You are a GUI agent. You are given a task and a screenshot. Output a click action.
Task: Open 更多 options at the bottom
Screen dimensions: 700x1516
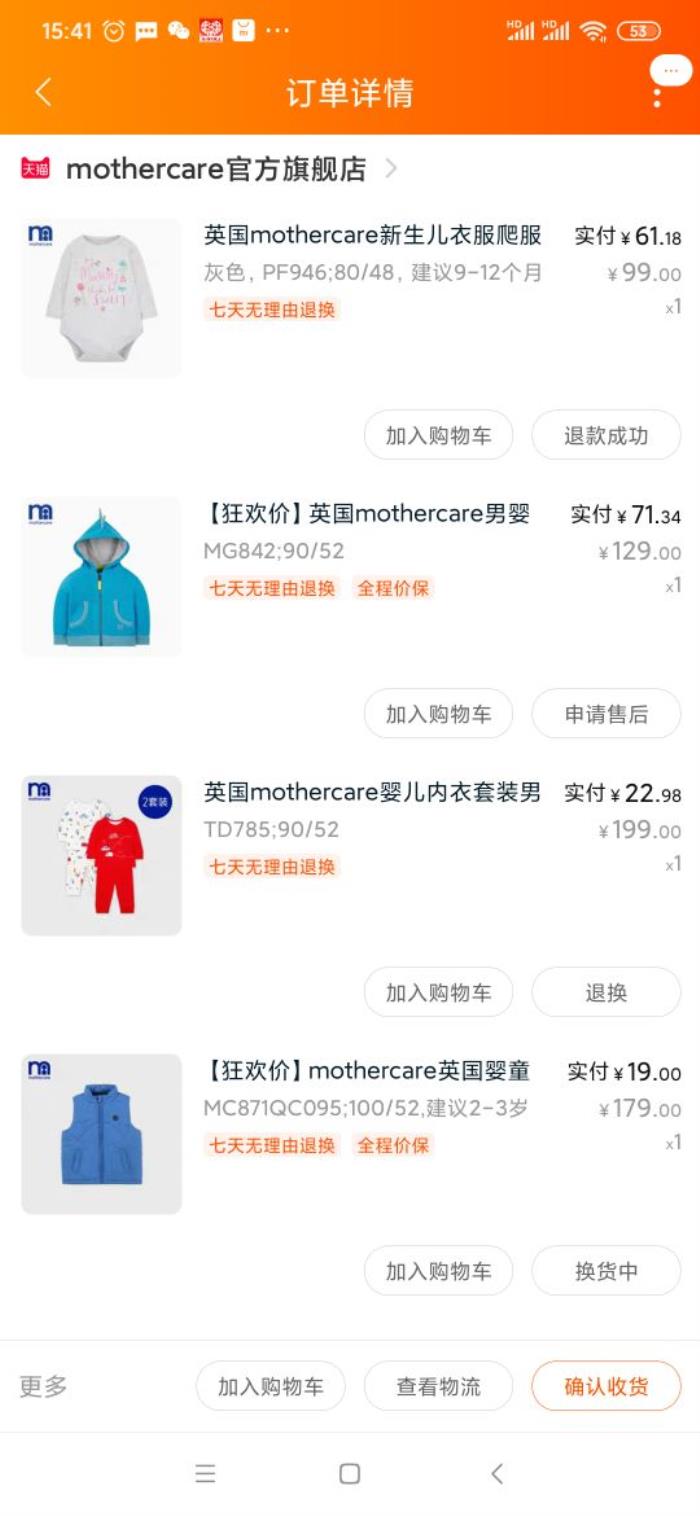click(x=43, y=1386)
